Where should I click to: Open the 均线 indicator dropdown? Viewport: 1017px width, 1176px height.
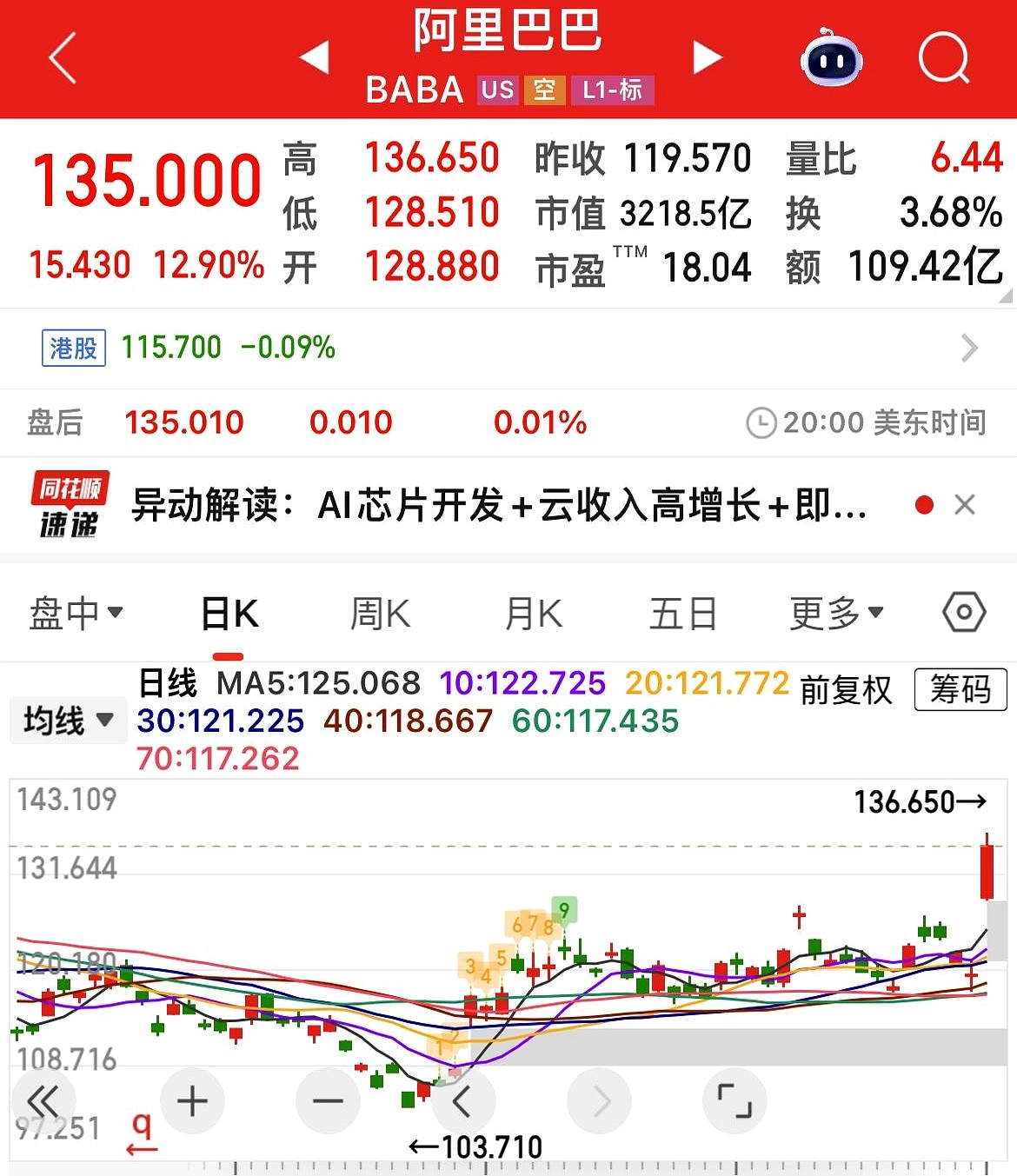pyautogui.click(x=68, y=721)
